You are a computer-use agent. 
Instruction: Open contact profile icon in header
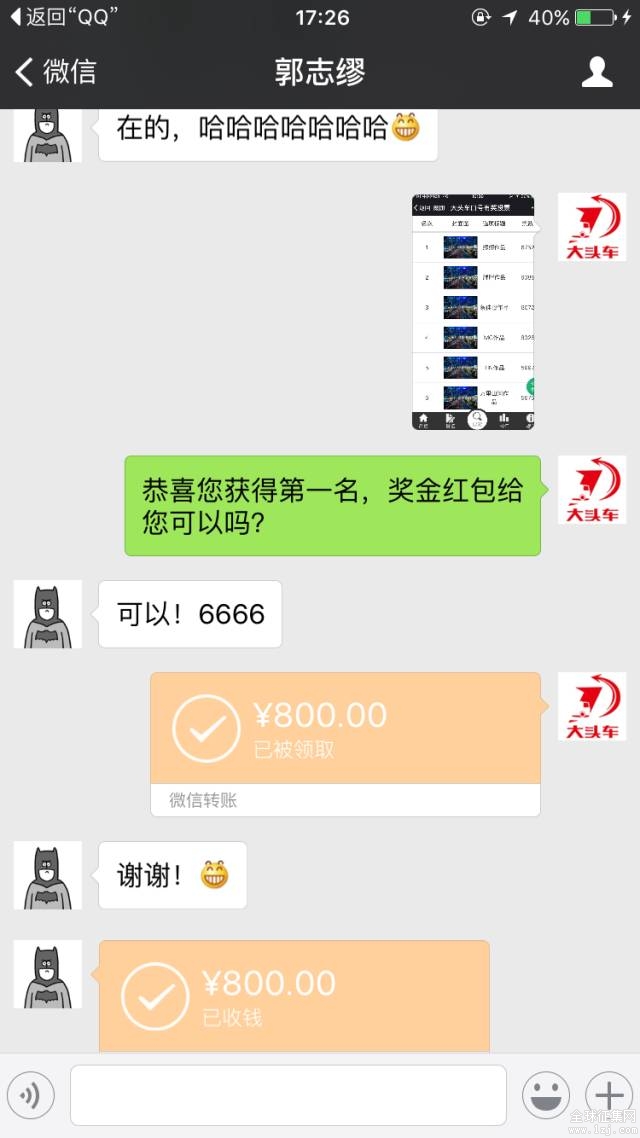(597, 72)
